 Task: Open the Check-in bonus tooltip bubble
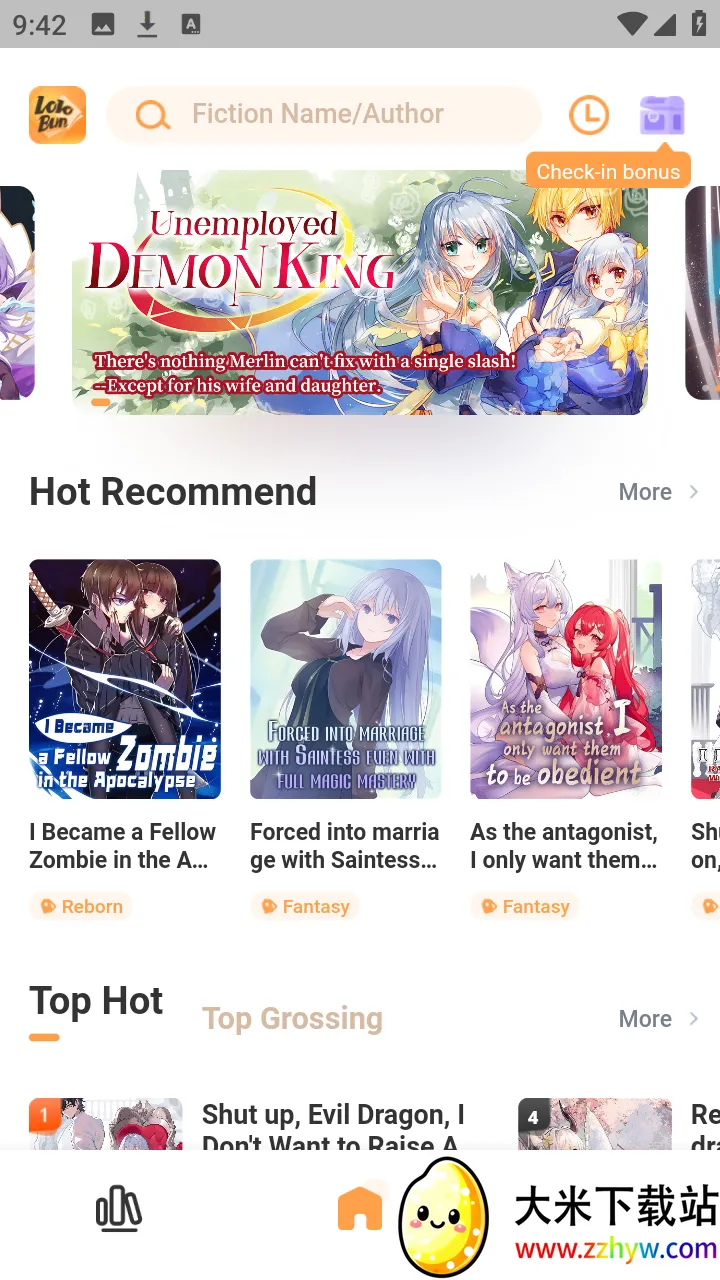608,171
